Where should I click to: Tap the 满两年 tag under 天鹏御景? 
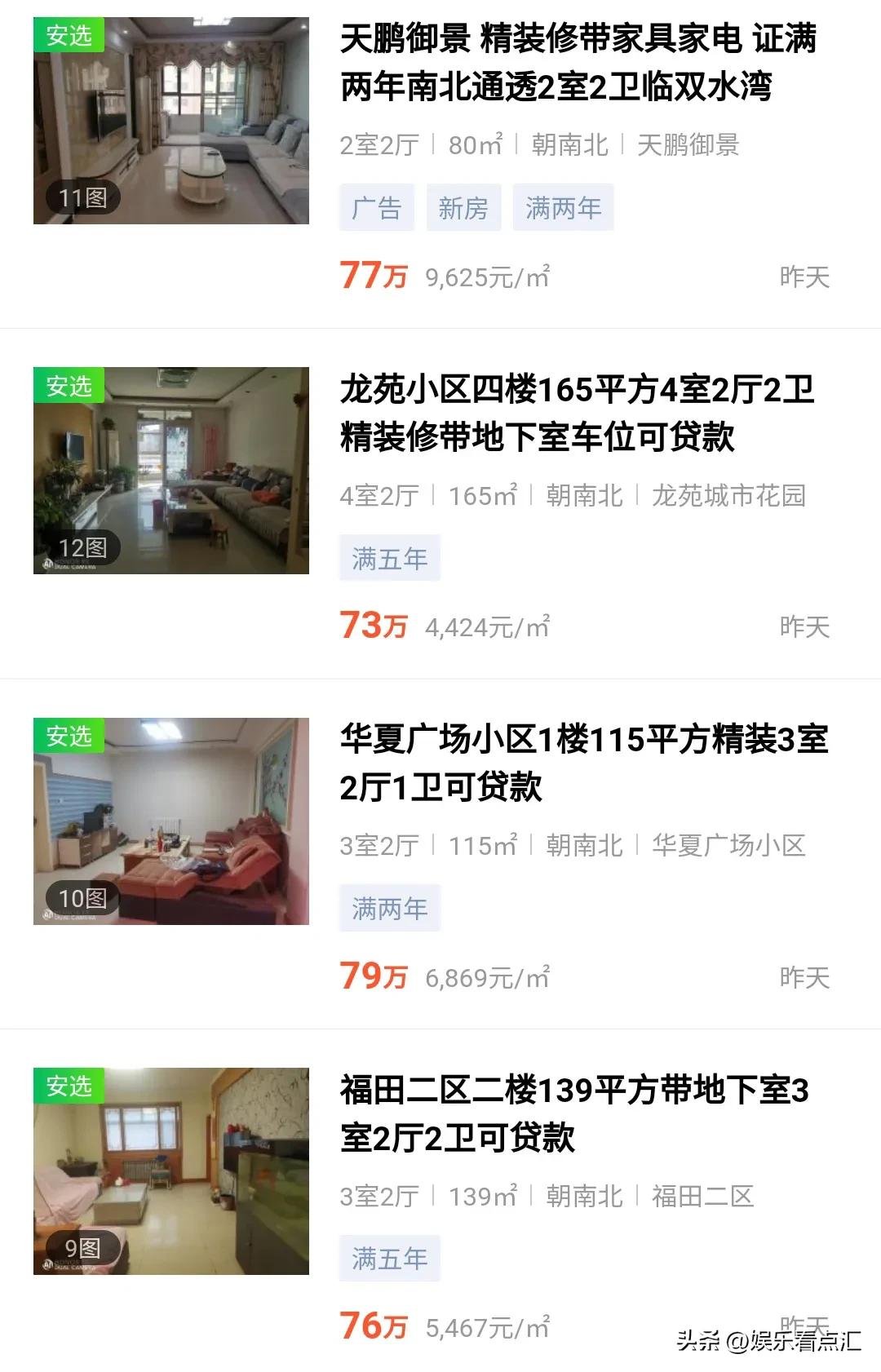point(561,208)
